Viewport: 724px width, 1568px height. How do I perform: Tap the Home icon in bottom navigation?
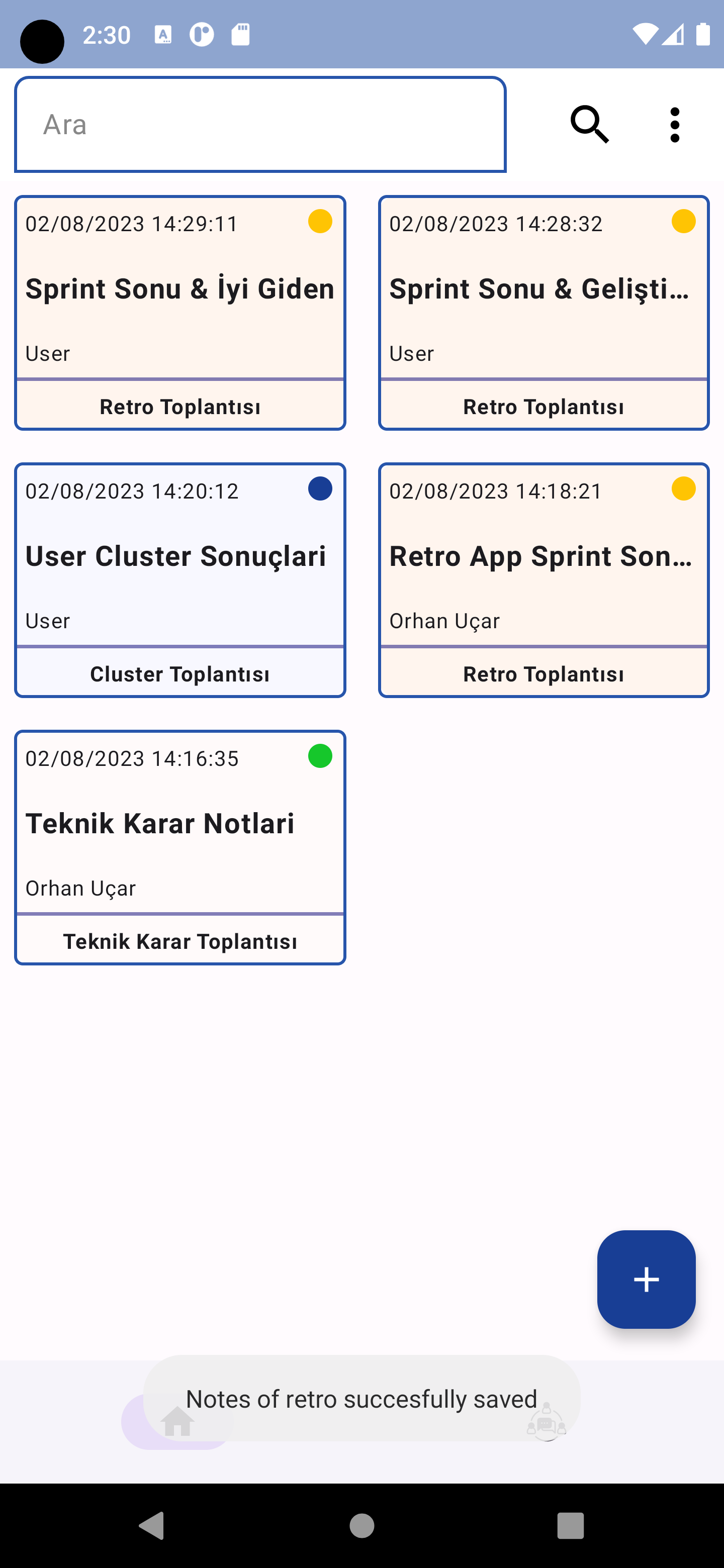tap(178, 1421)
